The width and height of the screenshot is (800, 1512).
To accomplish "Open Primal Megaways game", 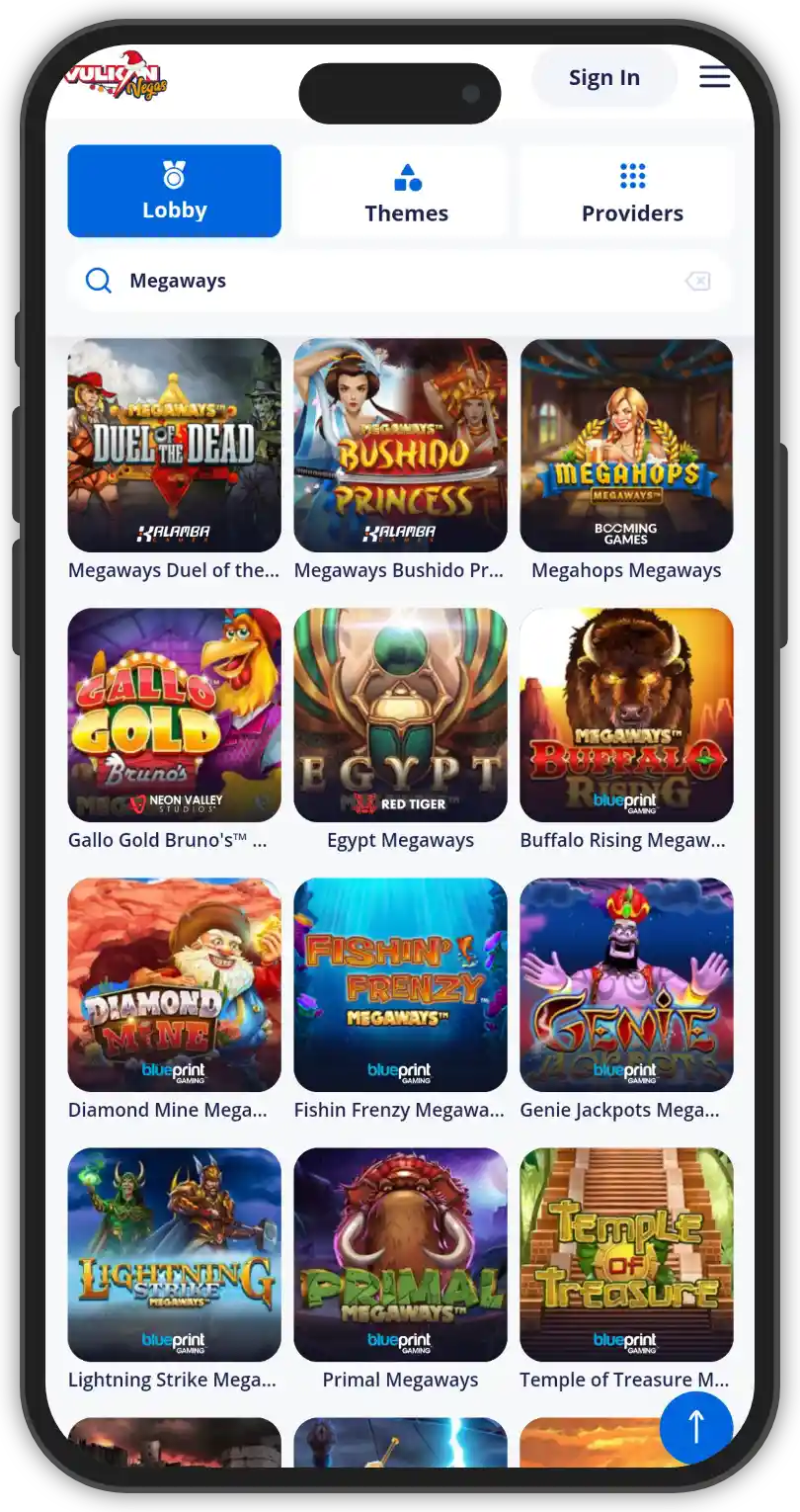I will click(x=400, y=1254).
